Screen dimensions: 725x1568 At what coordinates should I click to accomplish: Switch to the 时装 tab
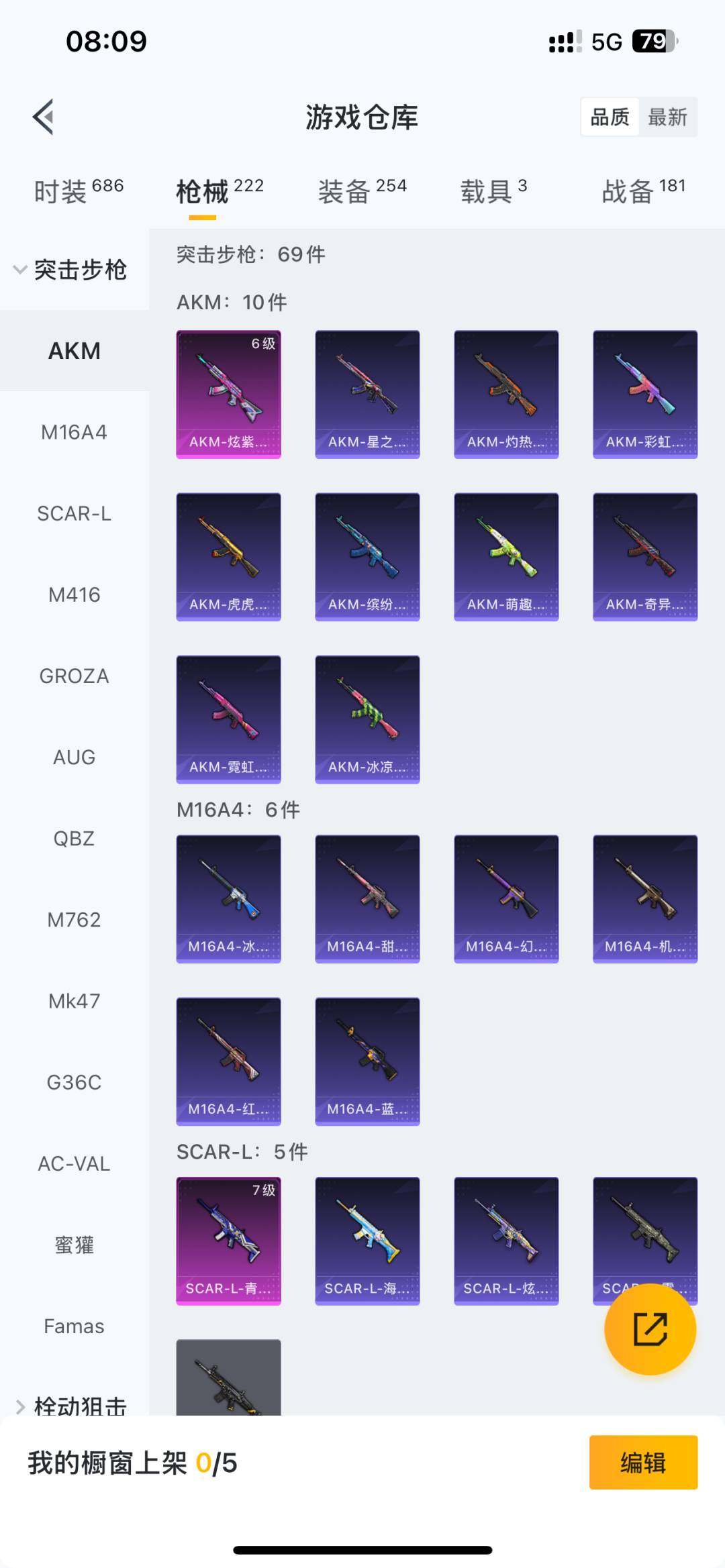78,191
